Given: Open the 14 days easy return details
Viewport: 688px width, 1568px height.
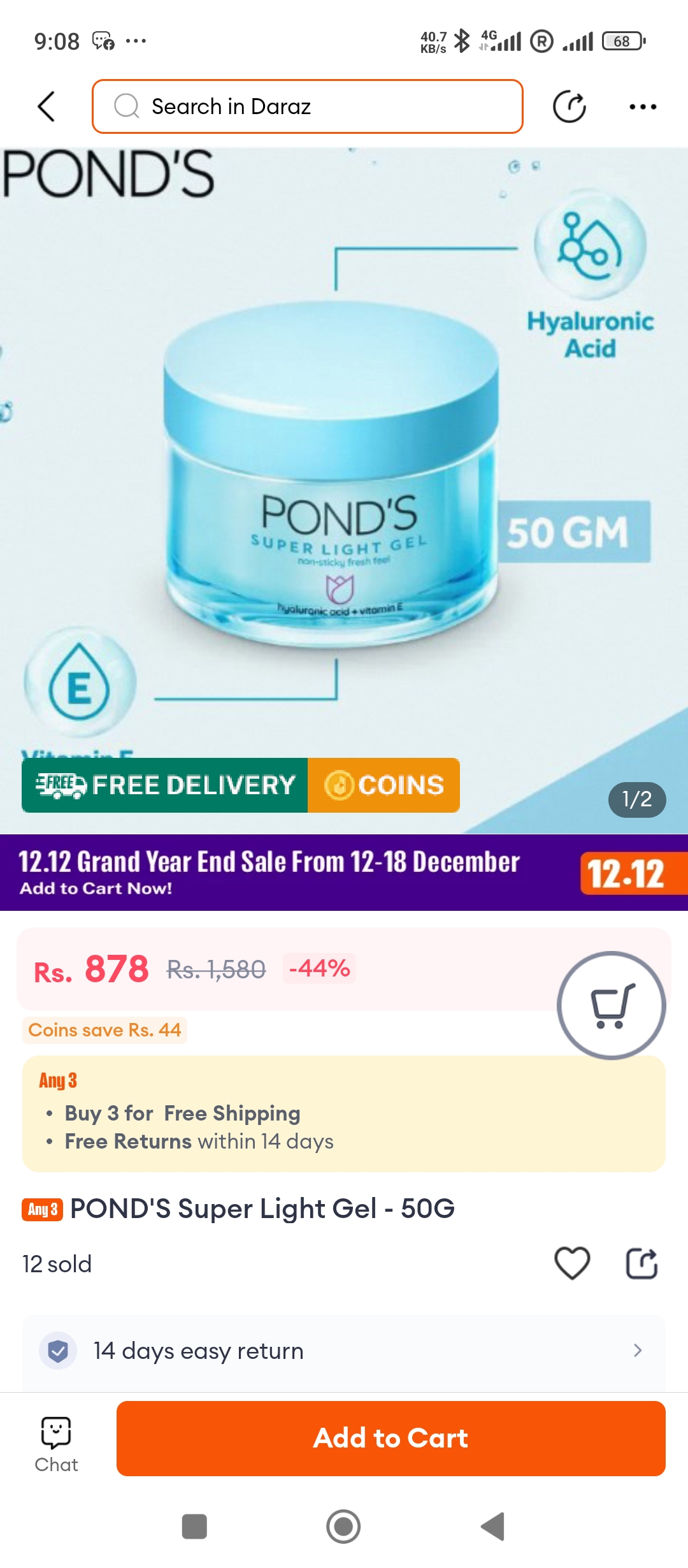Looking at the screenshot, I should 344,1350.
